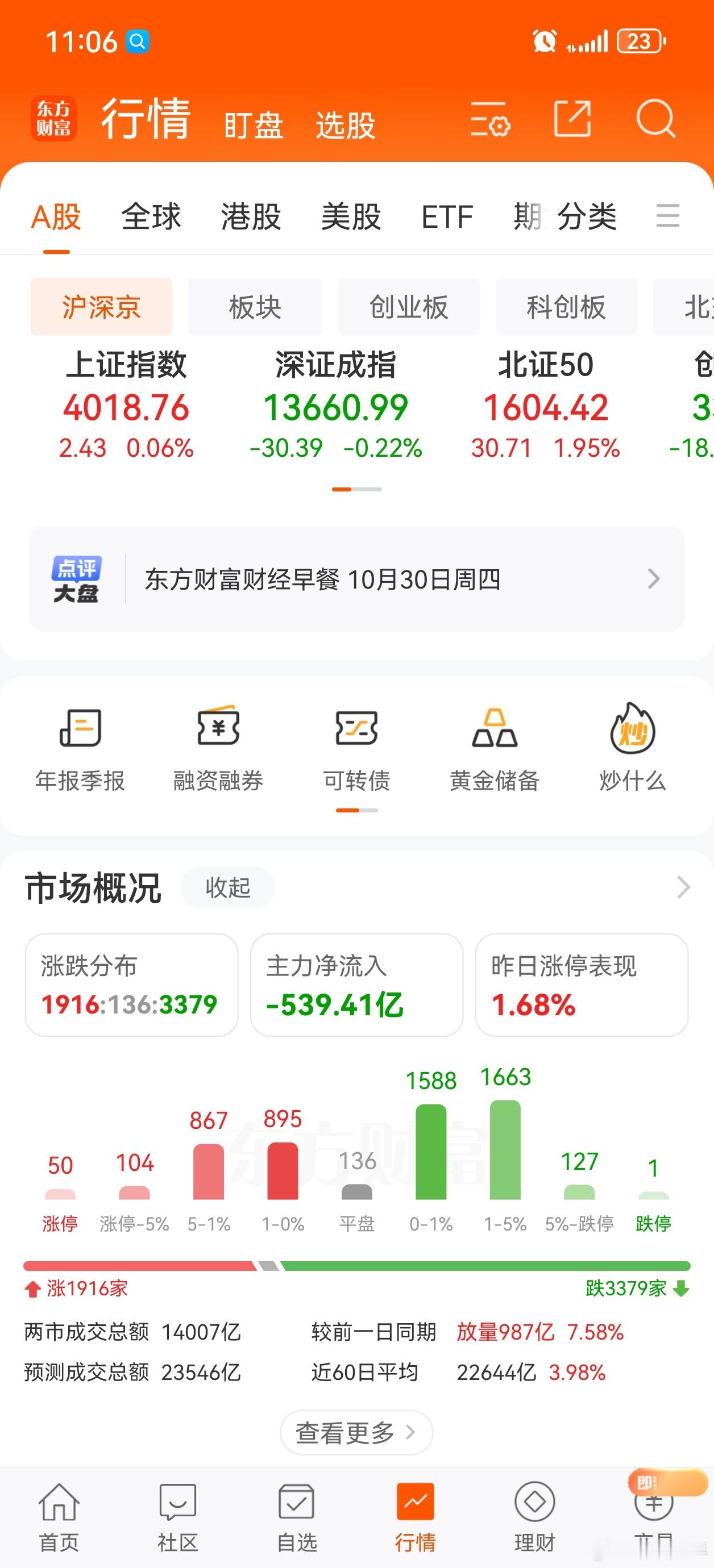Expand the 东方财富财经早餐 news item chevron
This screenshot has height=1568, width=714.
654,579
